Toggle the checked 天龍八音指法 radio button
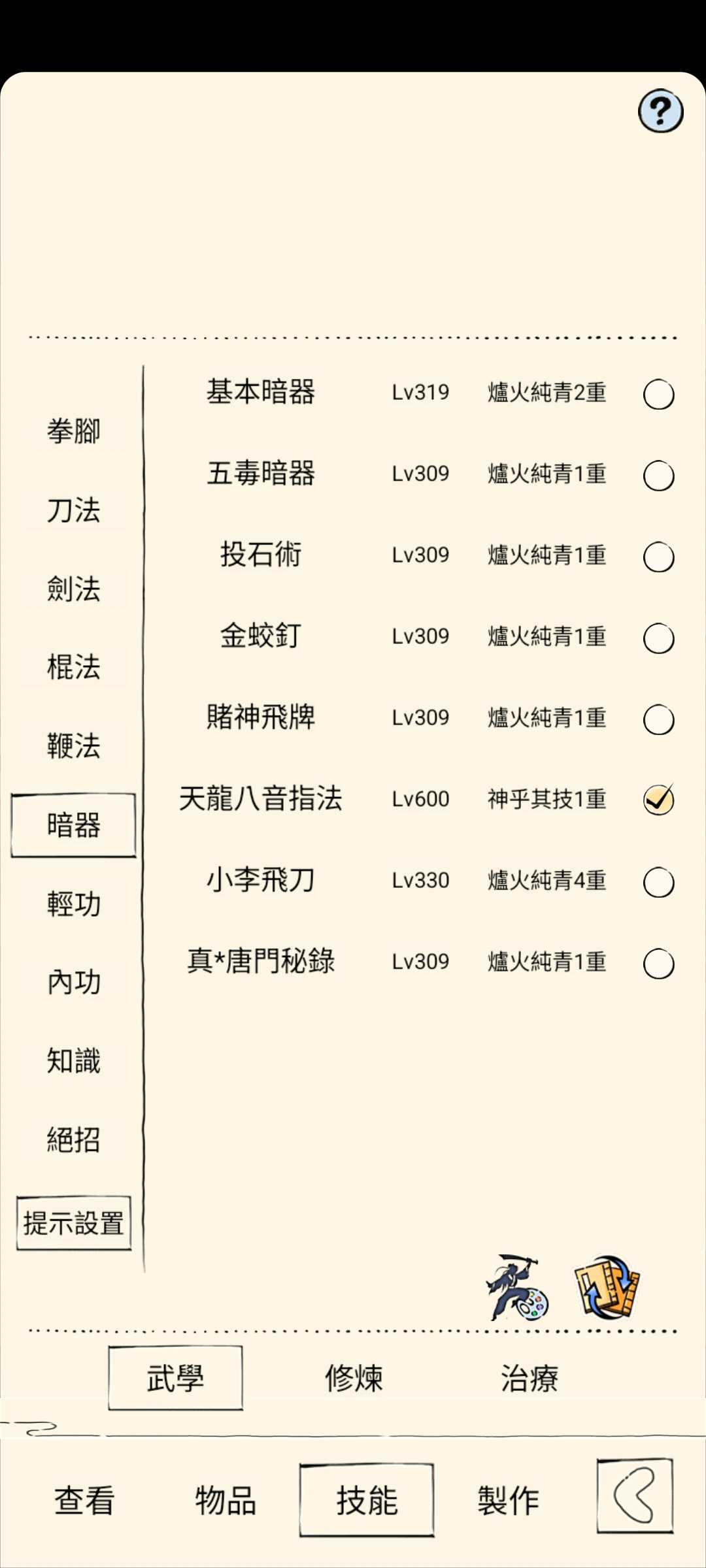Image resolution: width=706 pixels, height=1568 pixels. [x=658, y=800]
